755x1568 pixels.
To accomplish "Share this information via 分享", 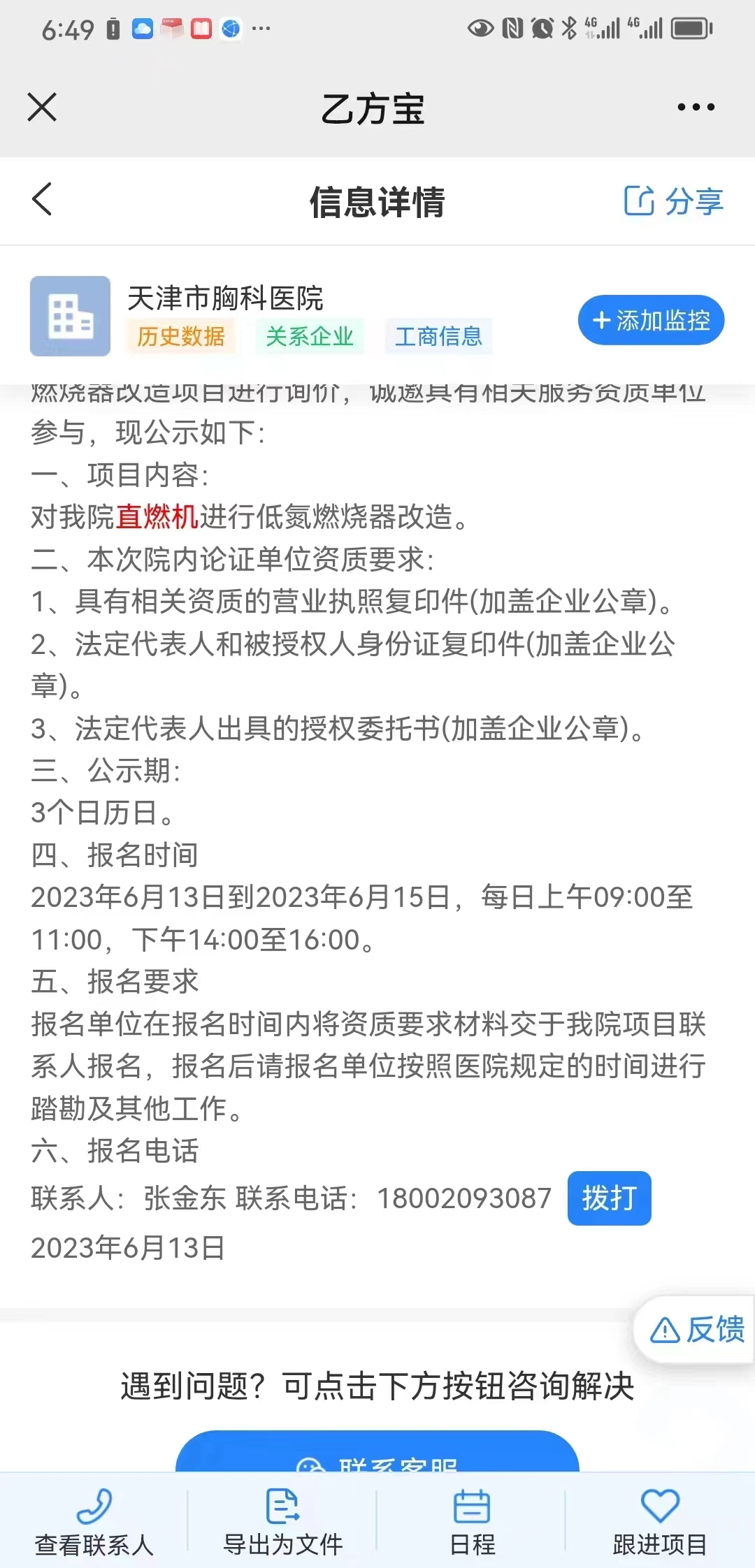I will pyautogui.click(x=673, y=201).
